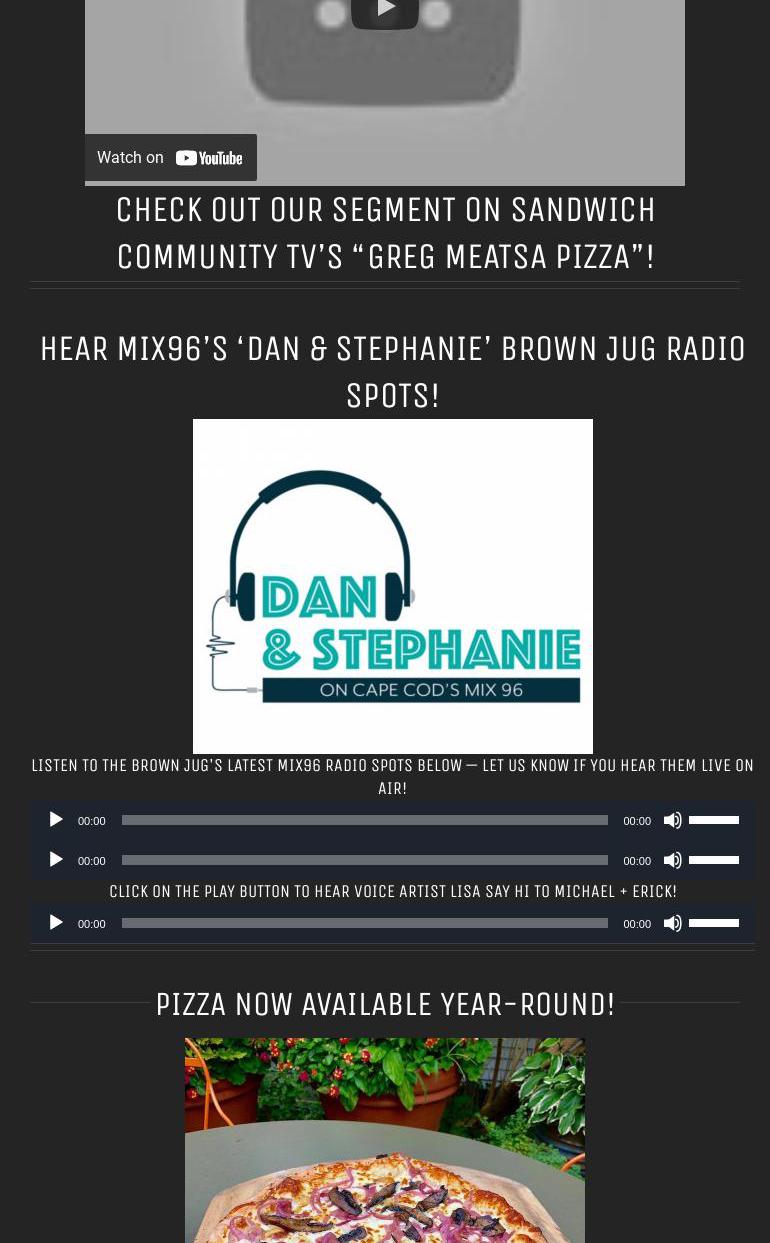This screenshot has height=1243, width=770.
Task: Mute Lisa's greeting audio player
Action: click(673, 923)
